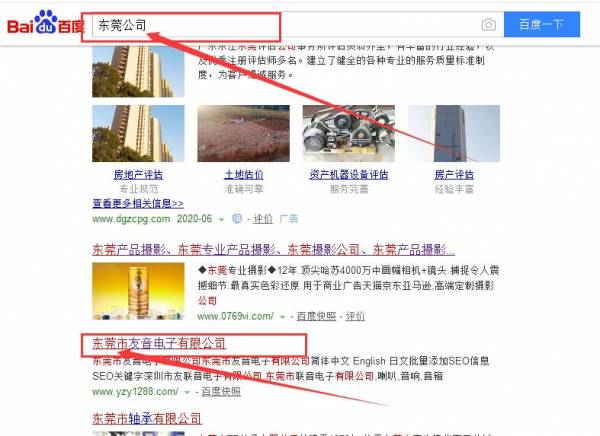Open the camera image search icon
This screenshot has height=436, width=600.
[488, 25]
